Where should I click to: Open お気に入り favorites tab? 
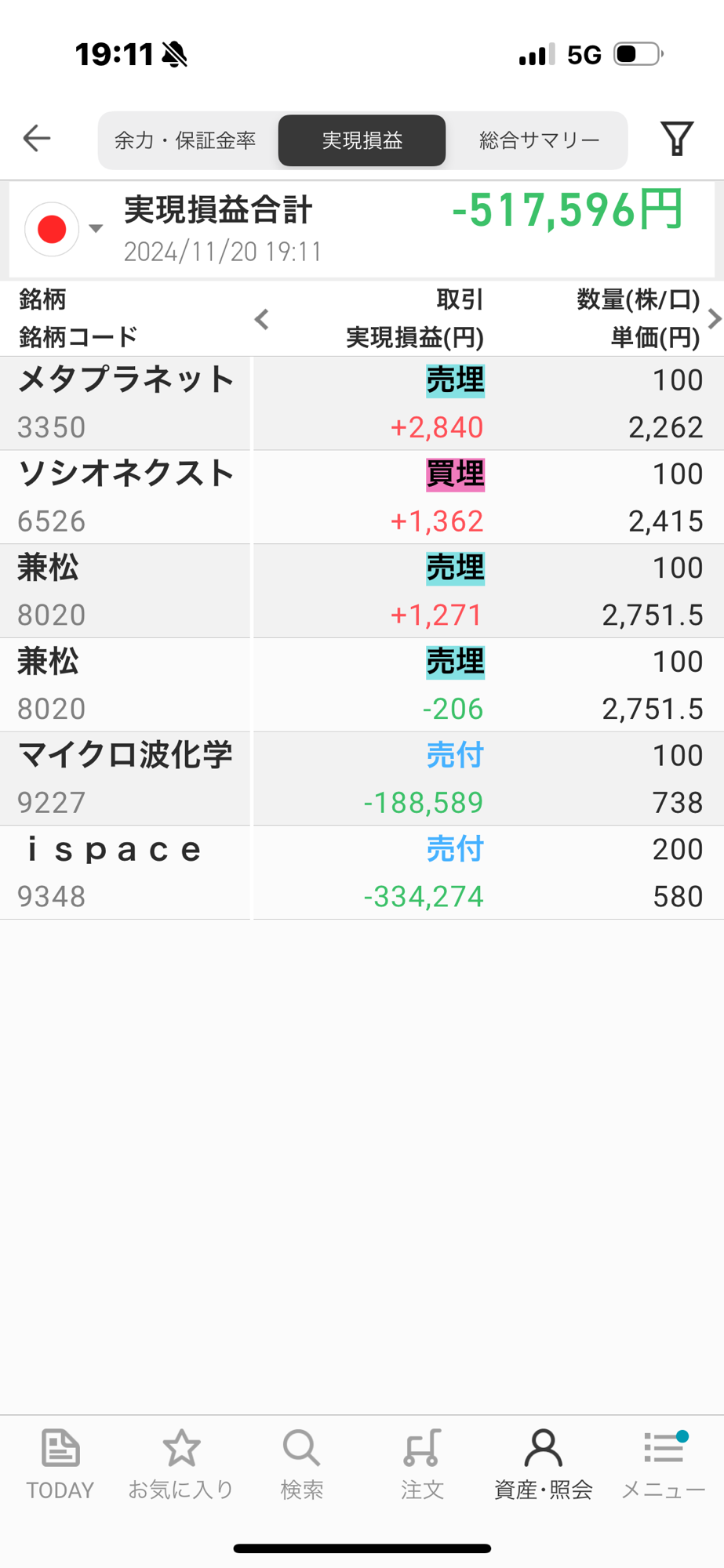(x=181, y=1464)
